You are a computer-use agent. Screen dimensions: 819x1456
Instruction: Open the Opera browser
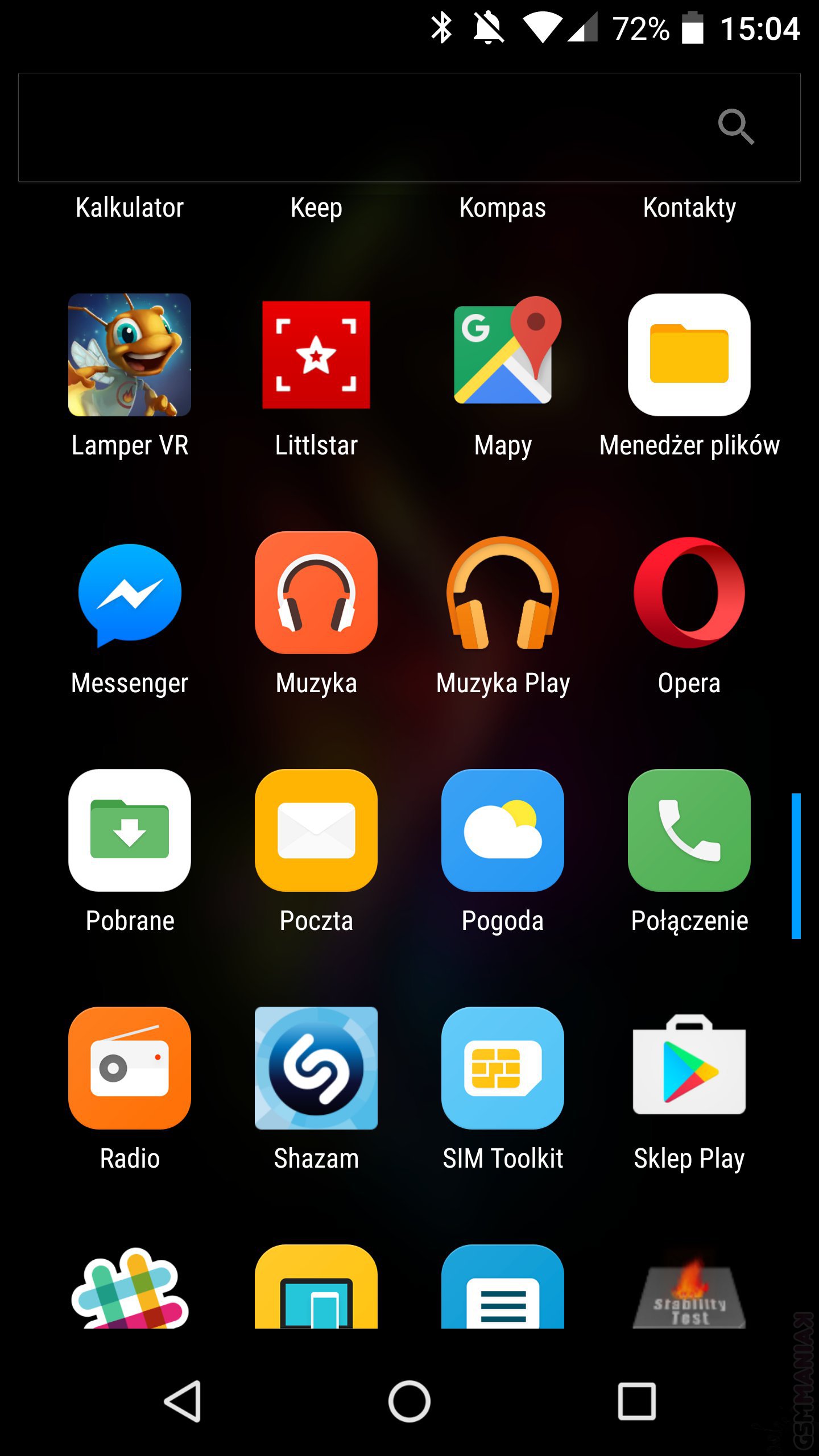[x=689, y=593]
